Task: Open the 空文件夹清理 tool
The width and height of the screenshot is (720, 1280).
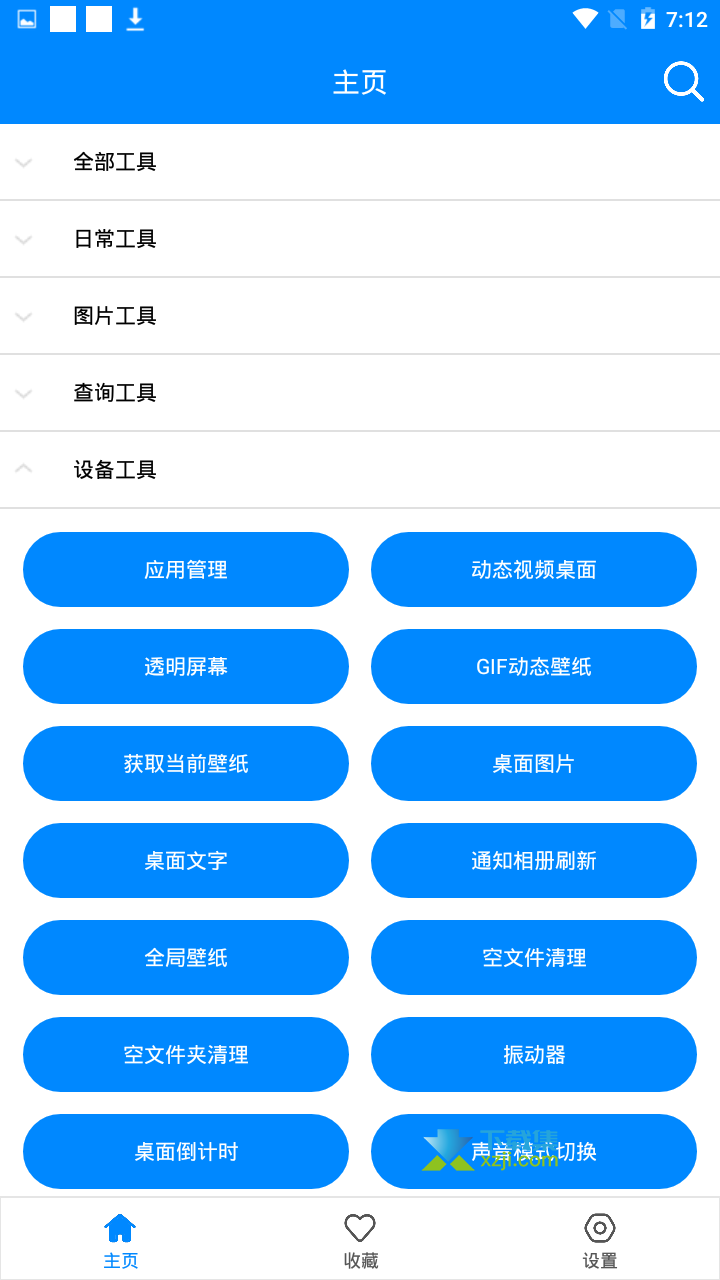Action: (186, 1054)
